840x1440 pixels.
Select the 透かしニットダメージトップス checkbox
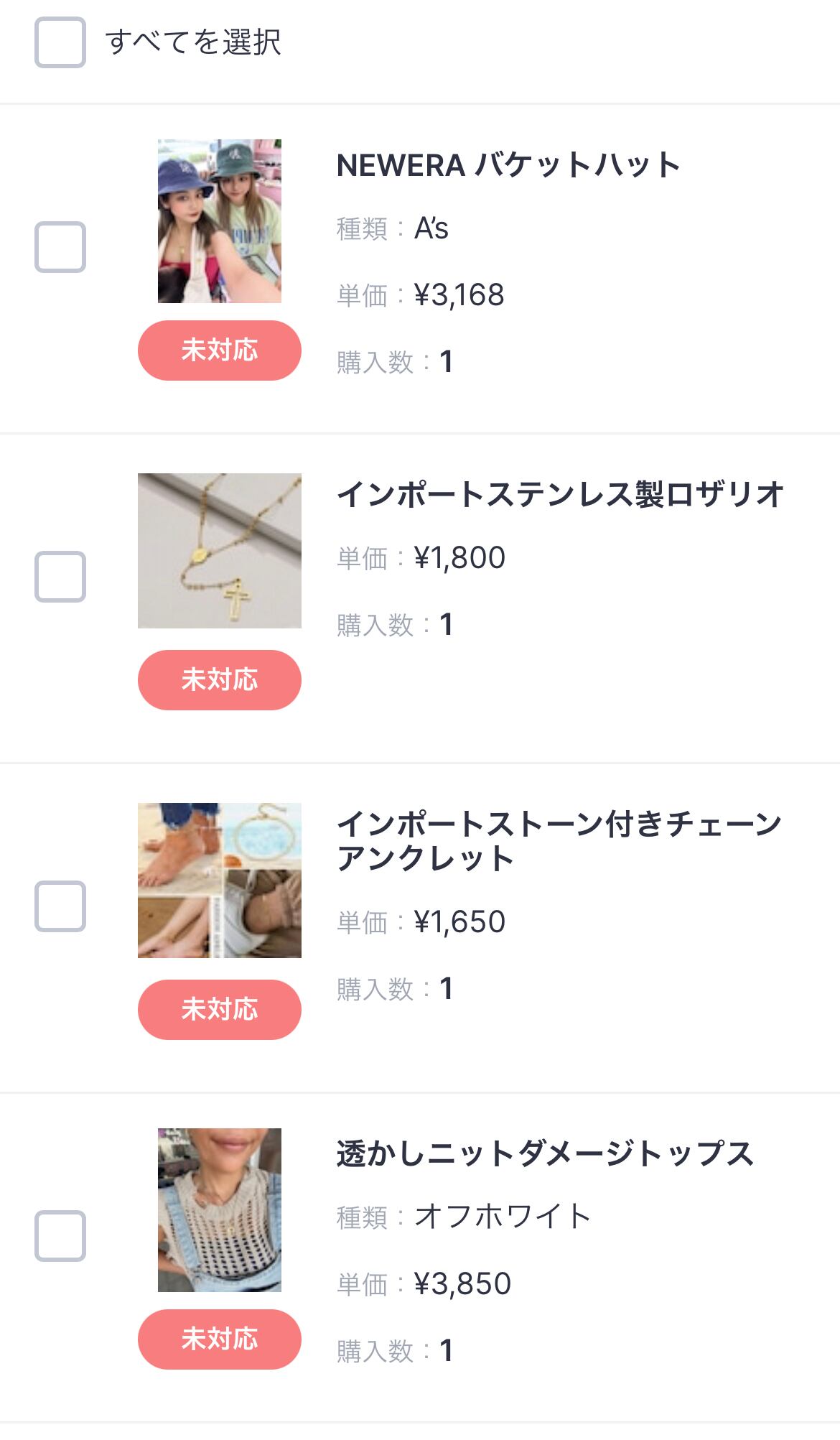pos(60,1236)
